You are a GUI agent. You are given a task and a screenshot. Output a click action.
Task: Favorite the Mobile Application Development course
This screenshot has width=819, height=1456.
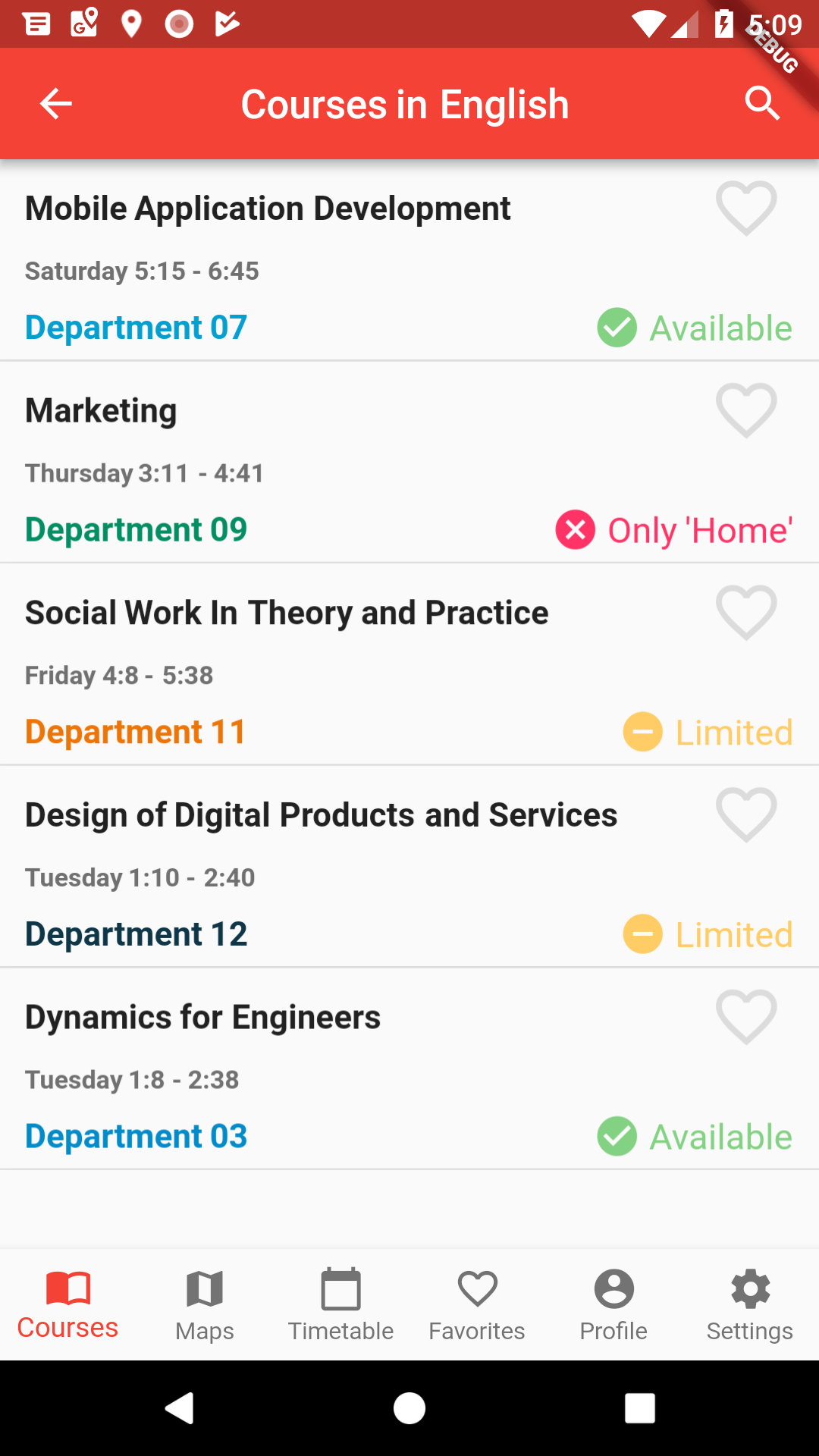pos(746,208)
